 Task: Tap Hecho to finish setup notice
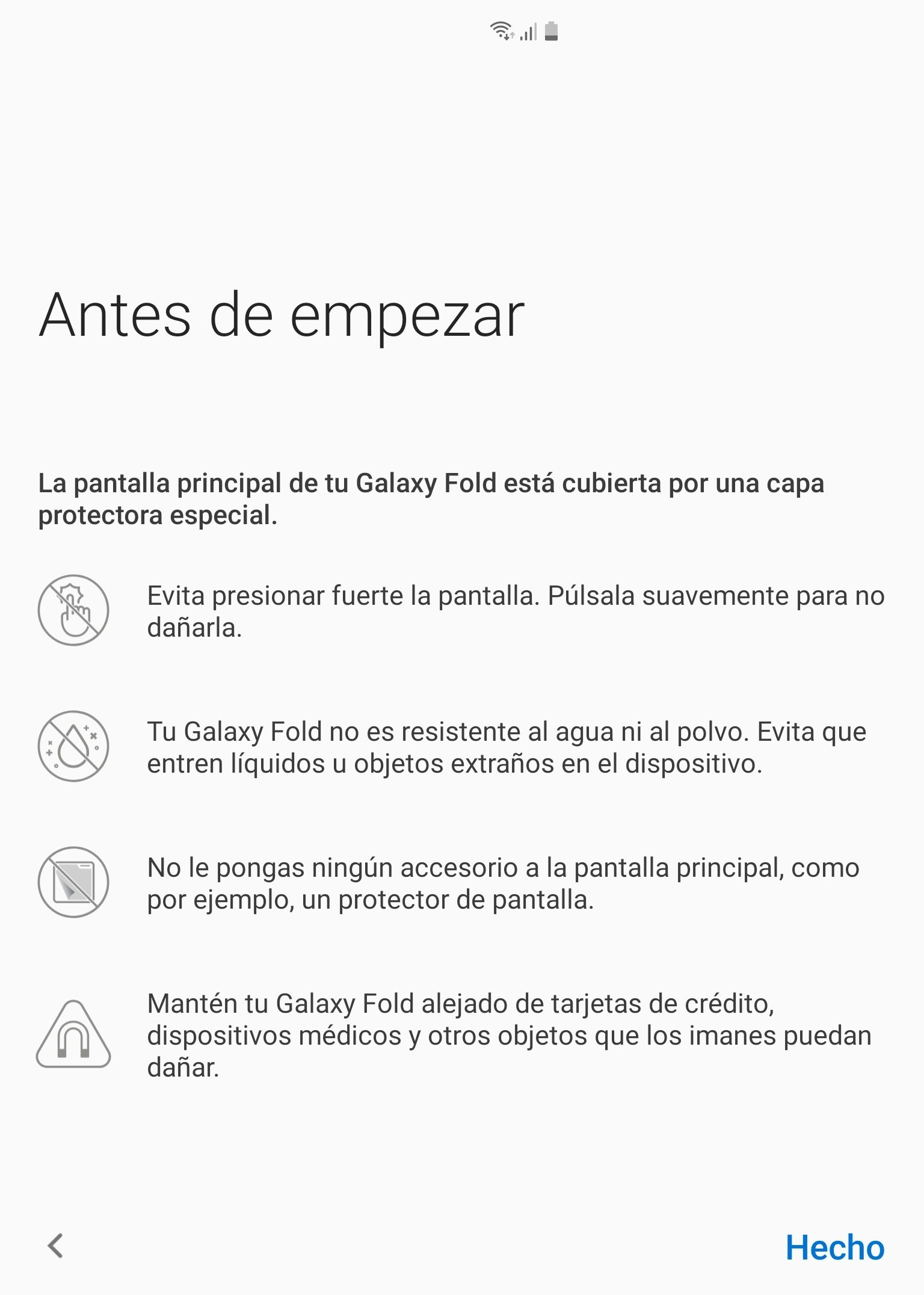[x=834, y=1247]
